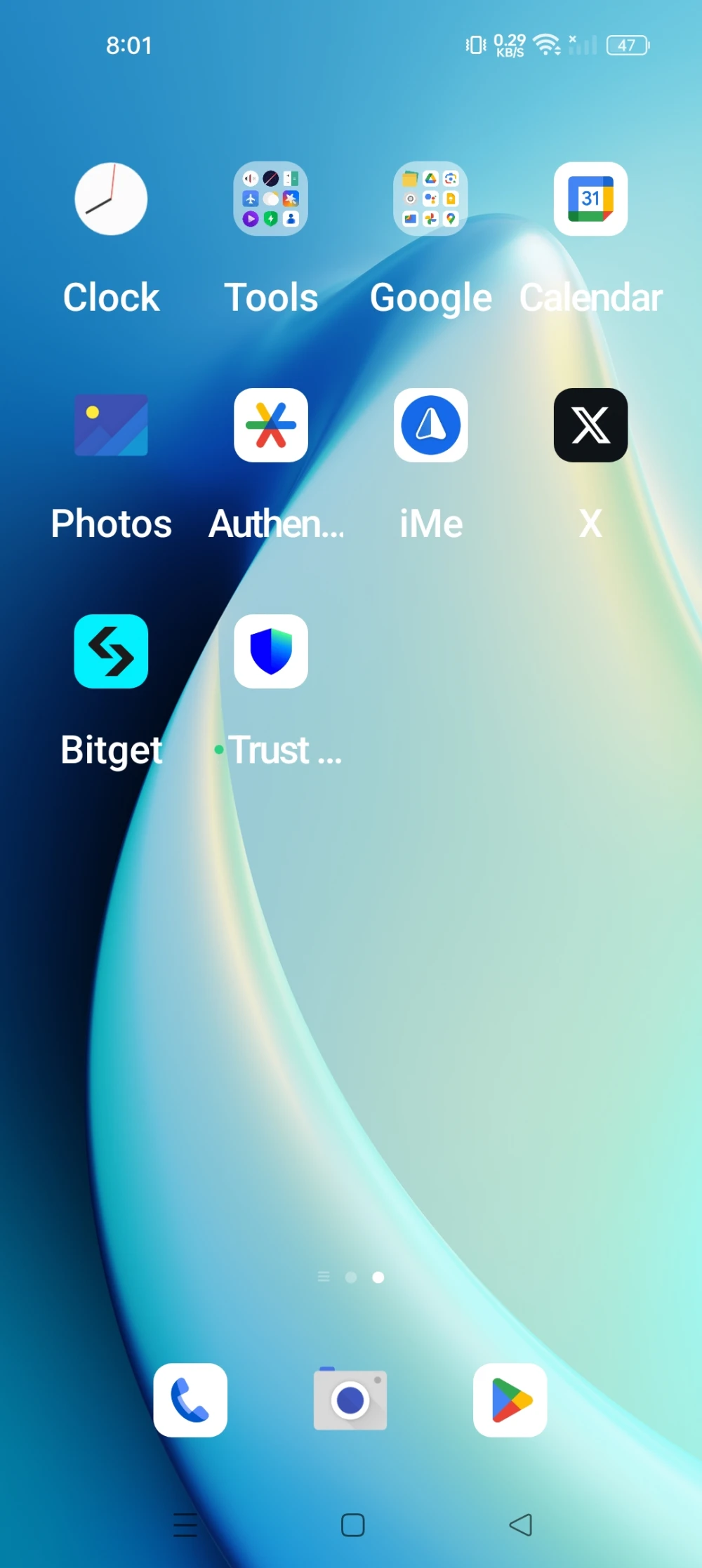
Task: Open the iMe messenger app
Action: [x=430, y=425]
